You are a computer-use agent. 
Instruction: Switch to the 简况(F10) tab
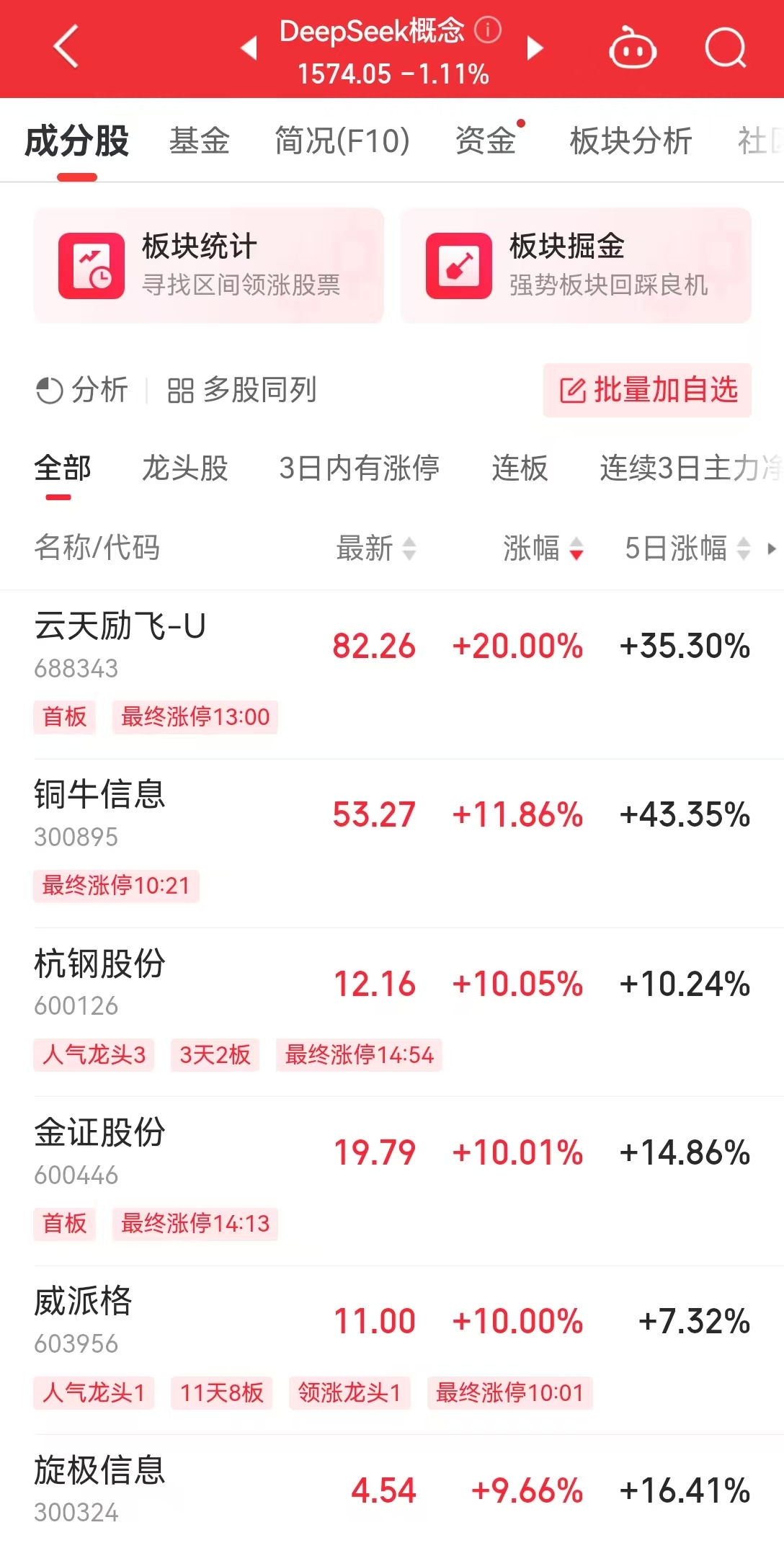click(342, 141)
